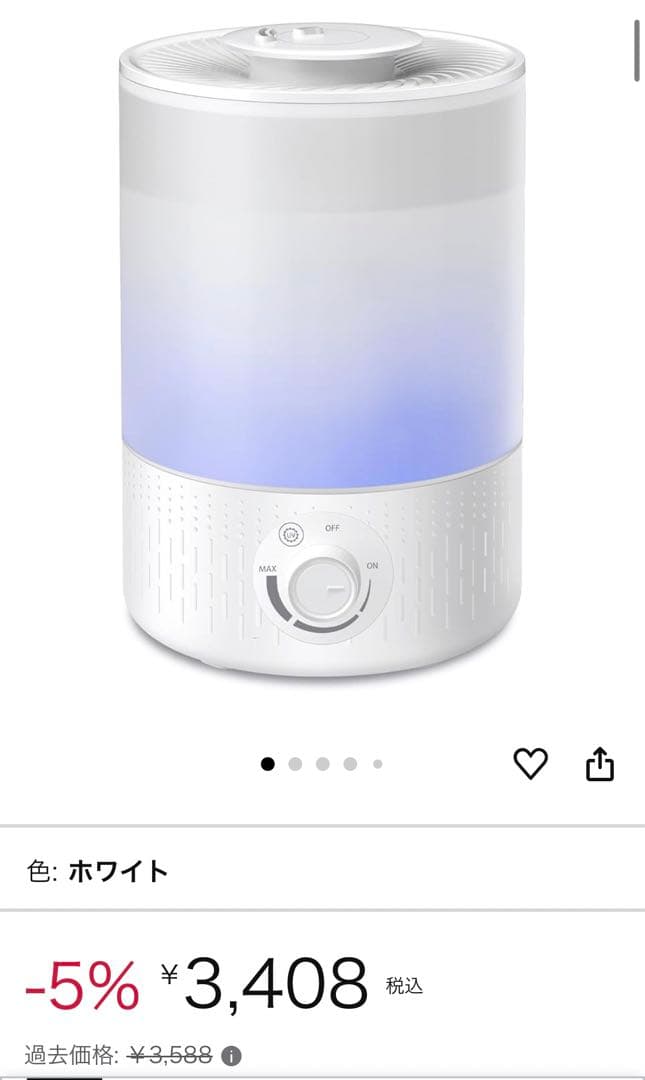Open the humidifier product image full view
Screen dimensions: 645x1080
tap(322, 350)
